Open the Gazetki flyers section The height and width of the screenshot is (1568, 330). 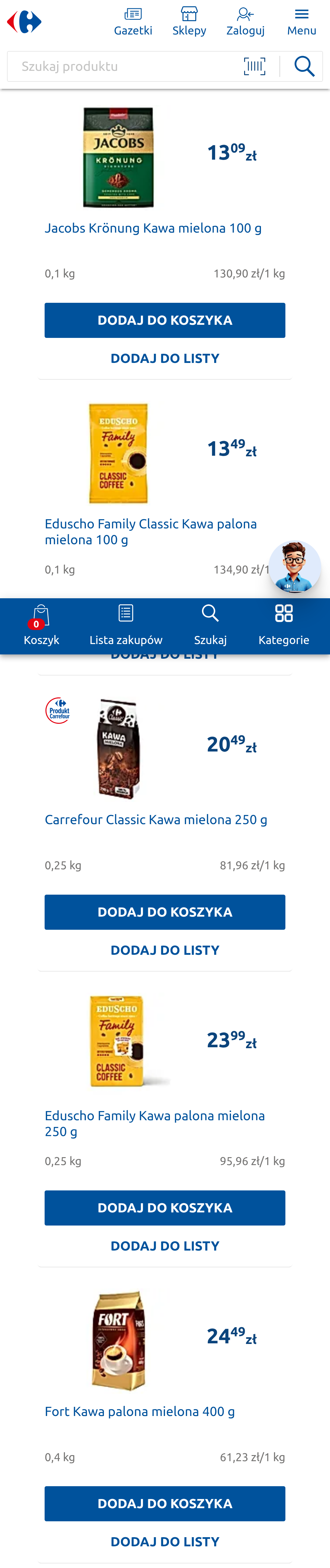tap(133, 22)
